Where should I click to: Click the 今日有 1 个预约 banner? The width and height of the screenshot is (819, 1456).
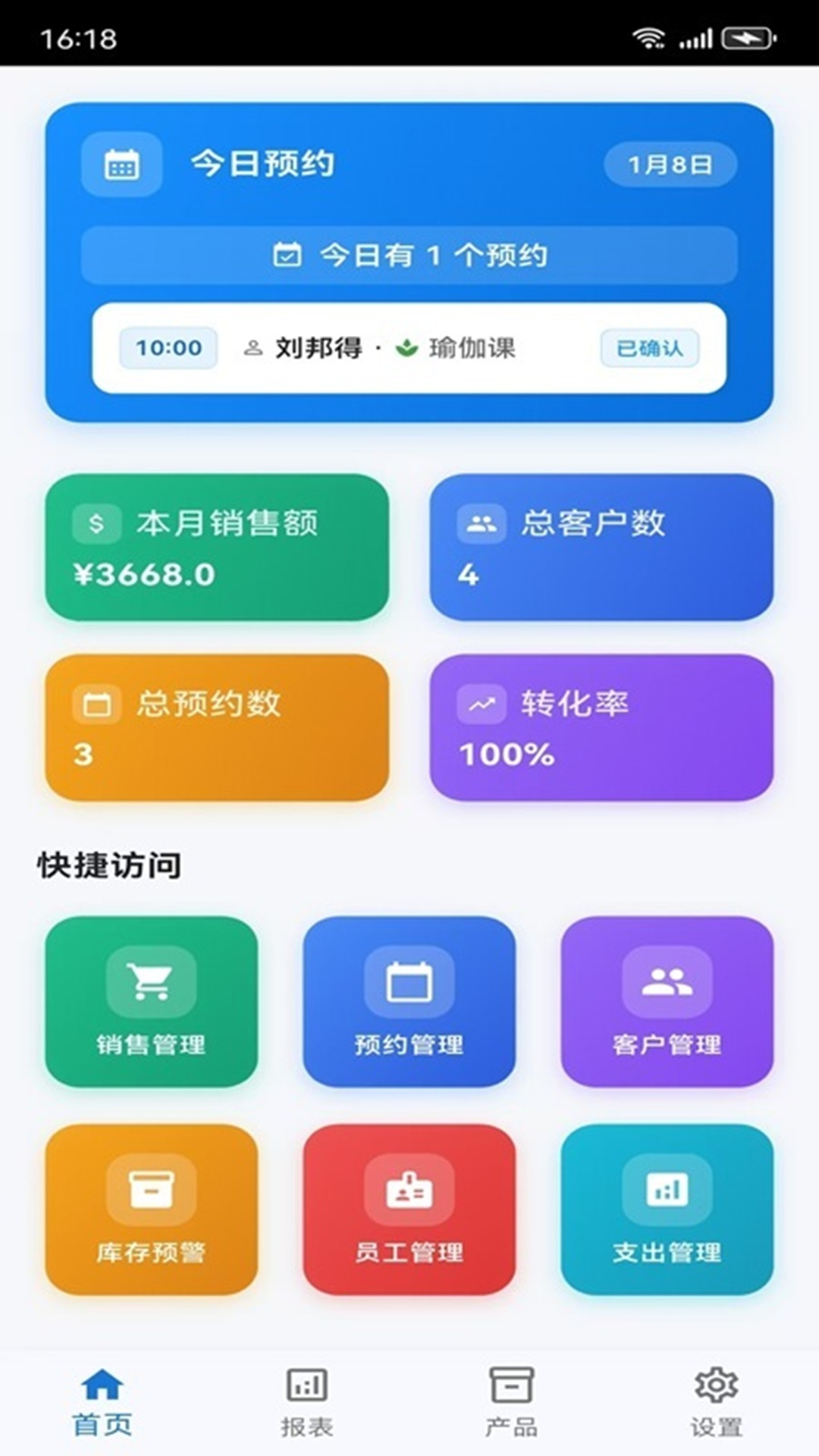coord(409,256)
